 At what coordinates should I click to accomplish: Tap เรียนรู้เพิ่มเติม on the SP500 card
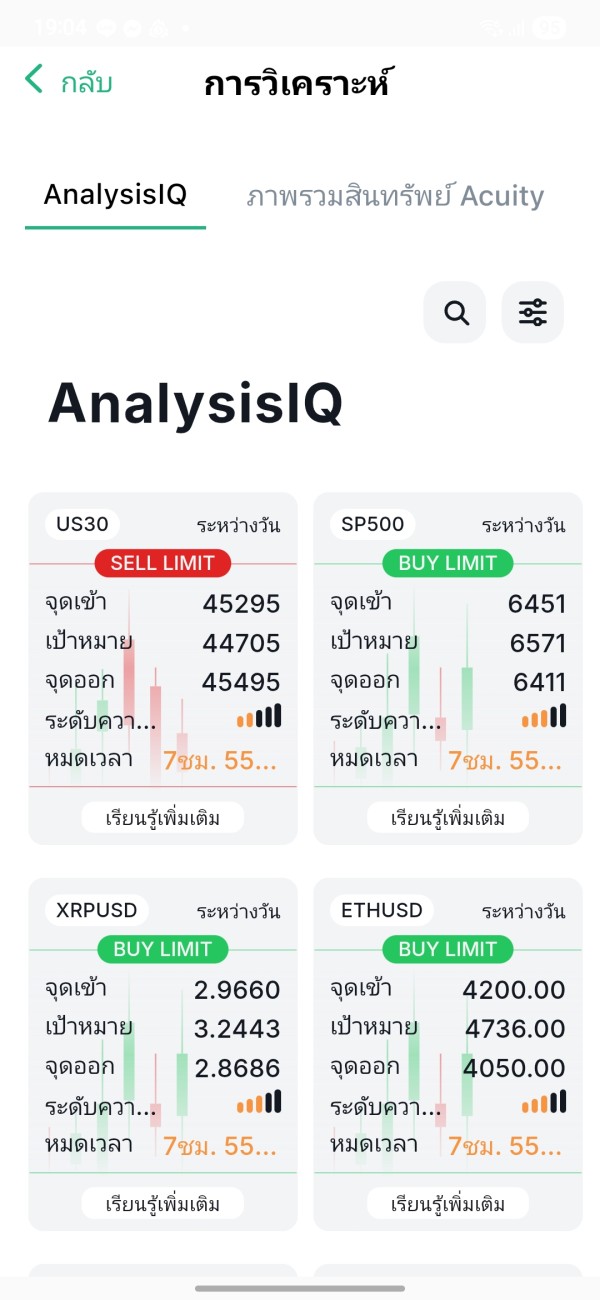(448, 818)
